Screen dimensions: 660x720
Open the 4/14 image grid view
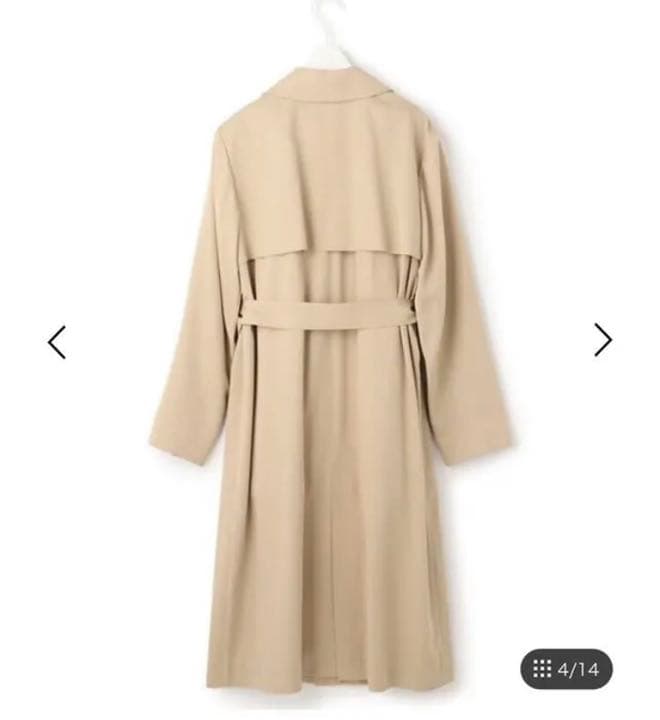pos(565,669)
